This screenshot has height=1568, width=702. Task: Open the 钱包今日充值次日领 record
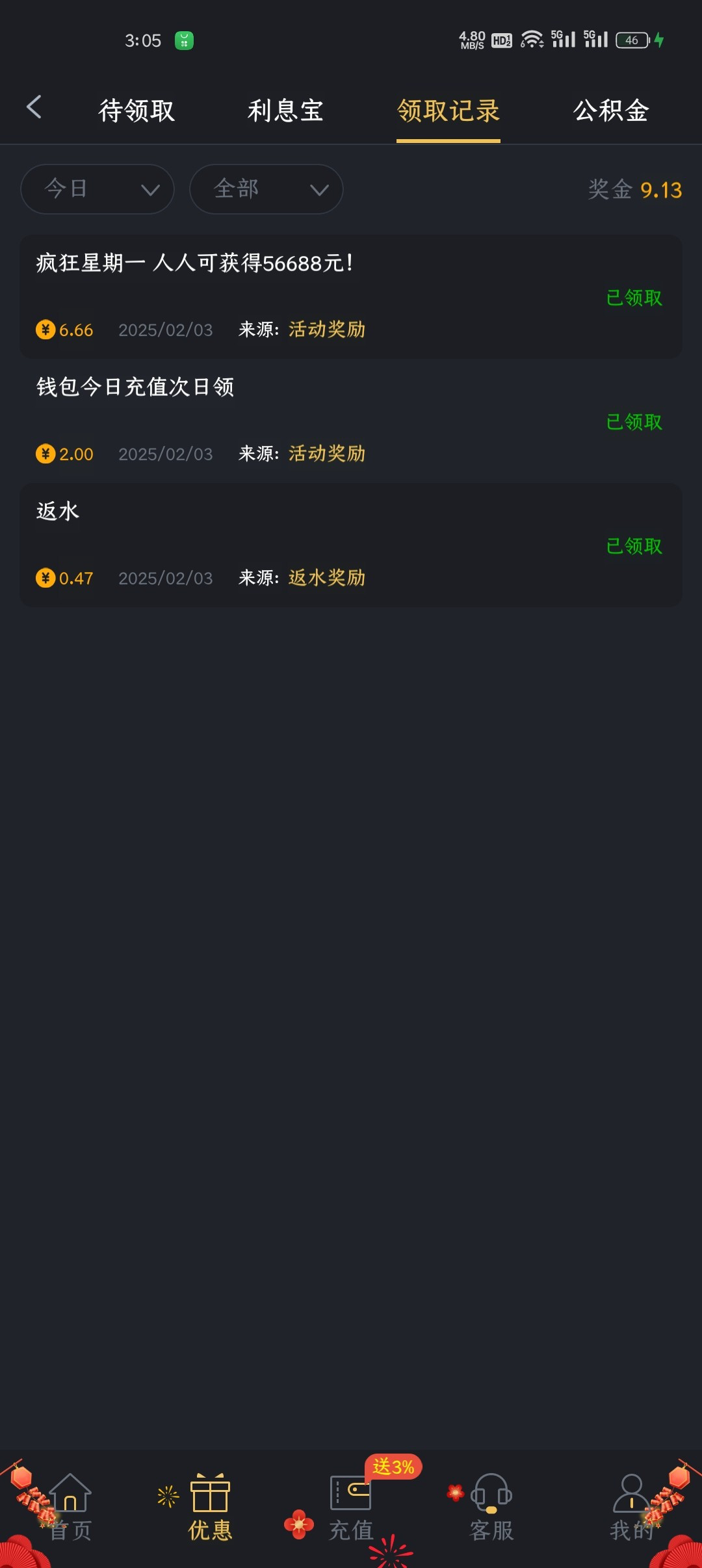(x=351, y=420)
